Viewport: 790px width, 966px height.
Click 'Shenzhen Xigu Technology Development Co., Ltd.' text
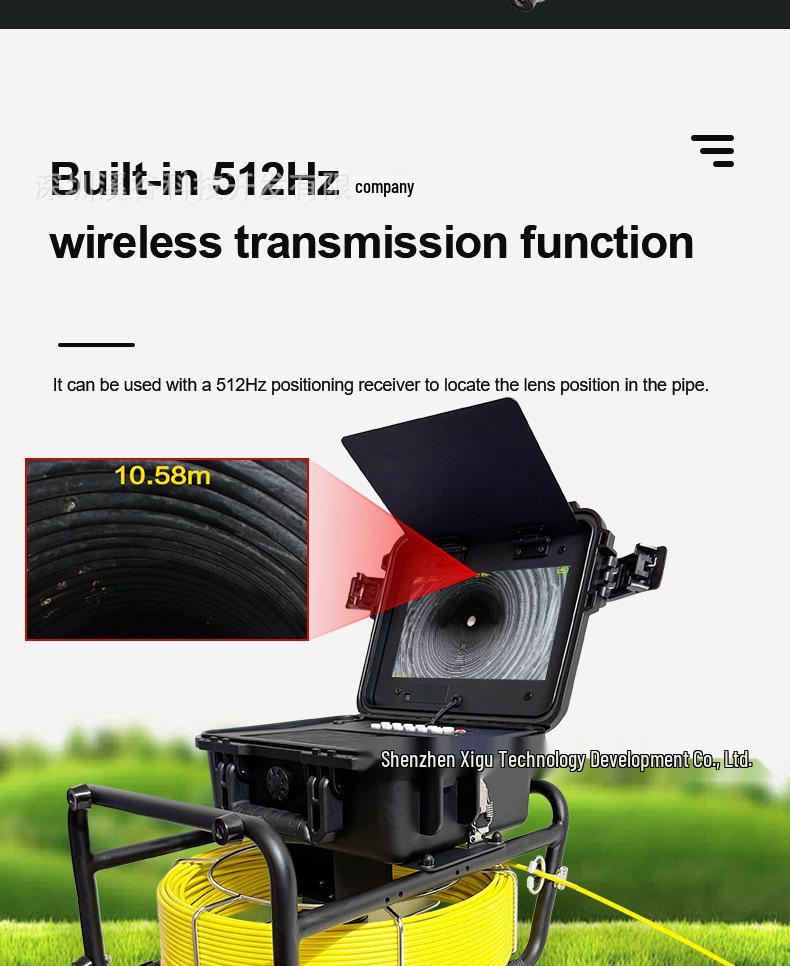pyautogui.click(x=567, y=759)
